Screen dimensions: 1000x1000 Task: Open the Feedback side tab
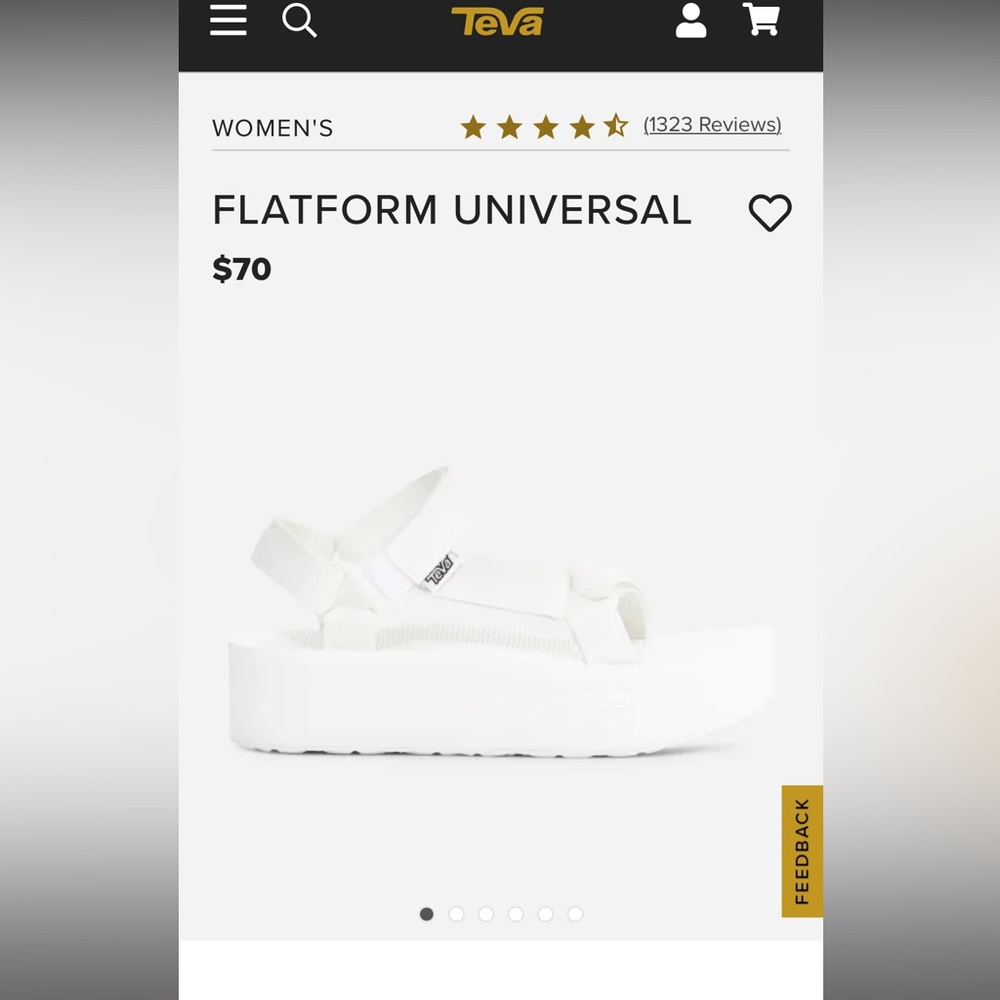pyautogui.click(x=802, y=851)
